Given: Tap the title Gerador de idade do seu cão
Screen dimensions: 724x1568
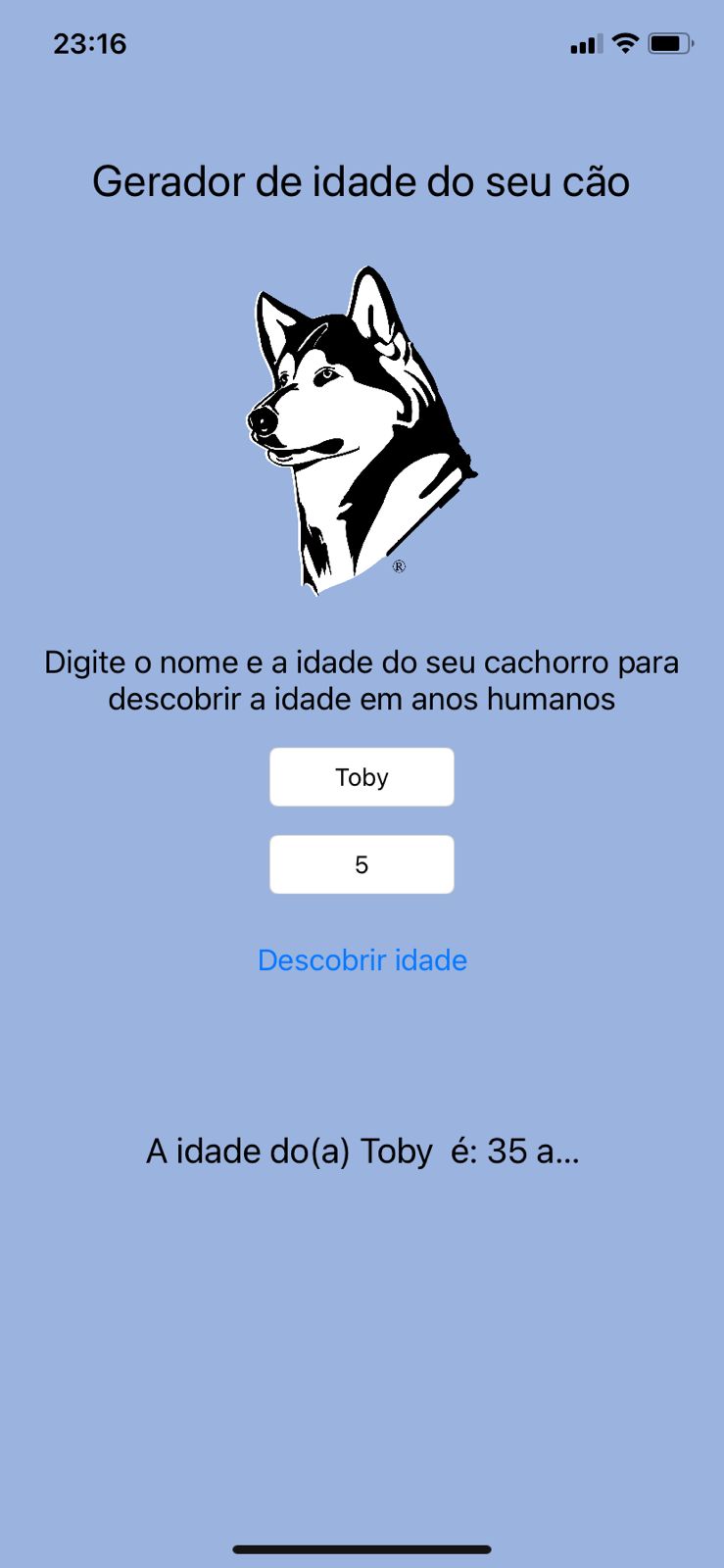Looking at the screenshot, I should point(361,181).
